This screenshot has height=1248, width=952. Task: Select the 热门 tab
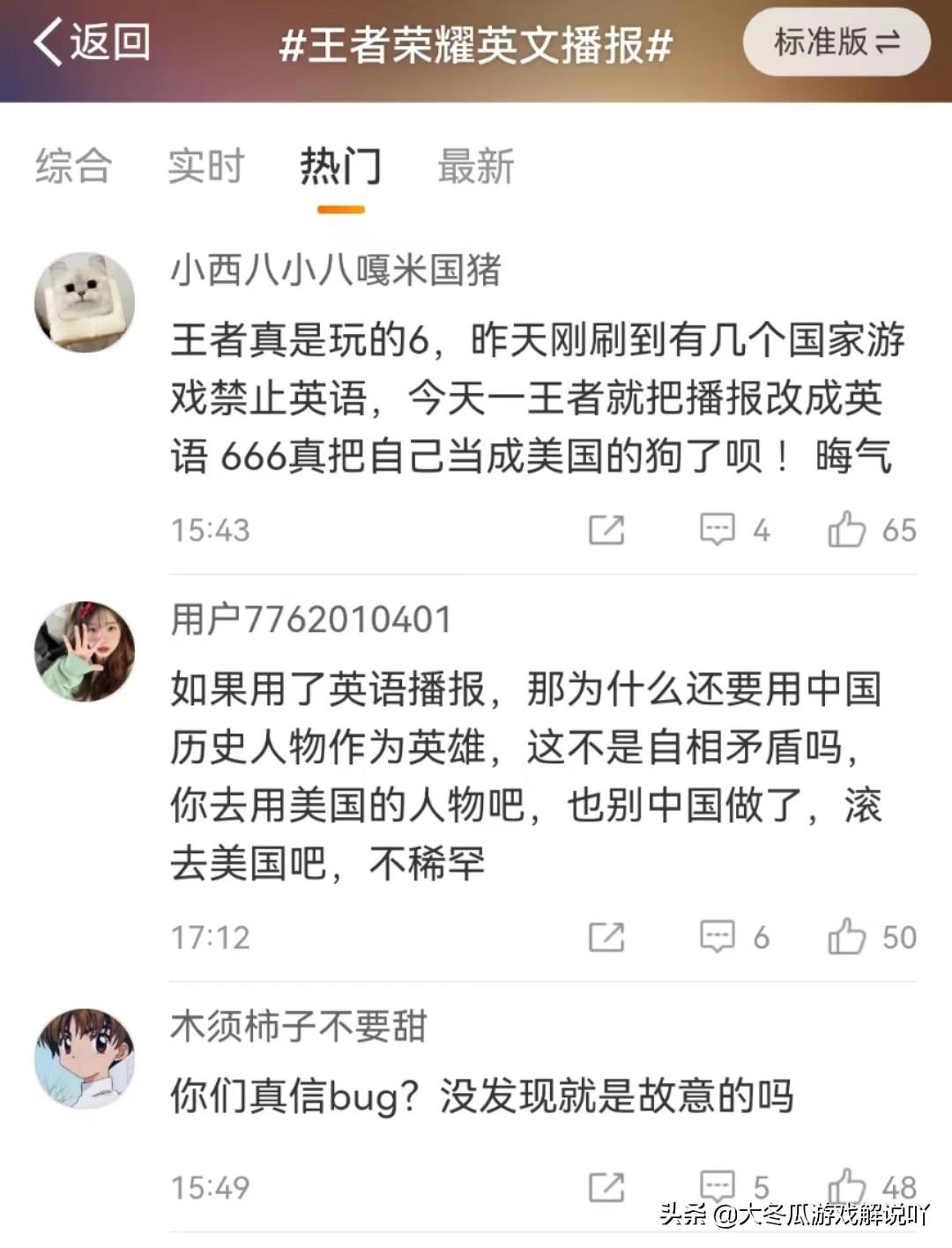(340, 166)
